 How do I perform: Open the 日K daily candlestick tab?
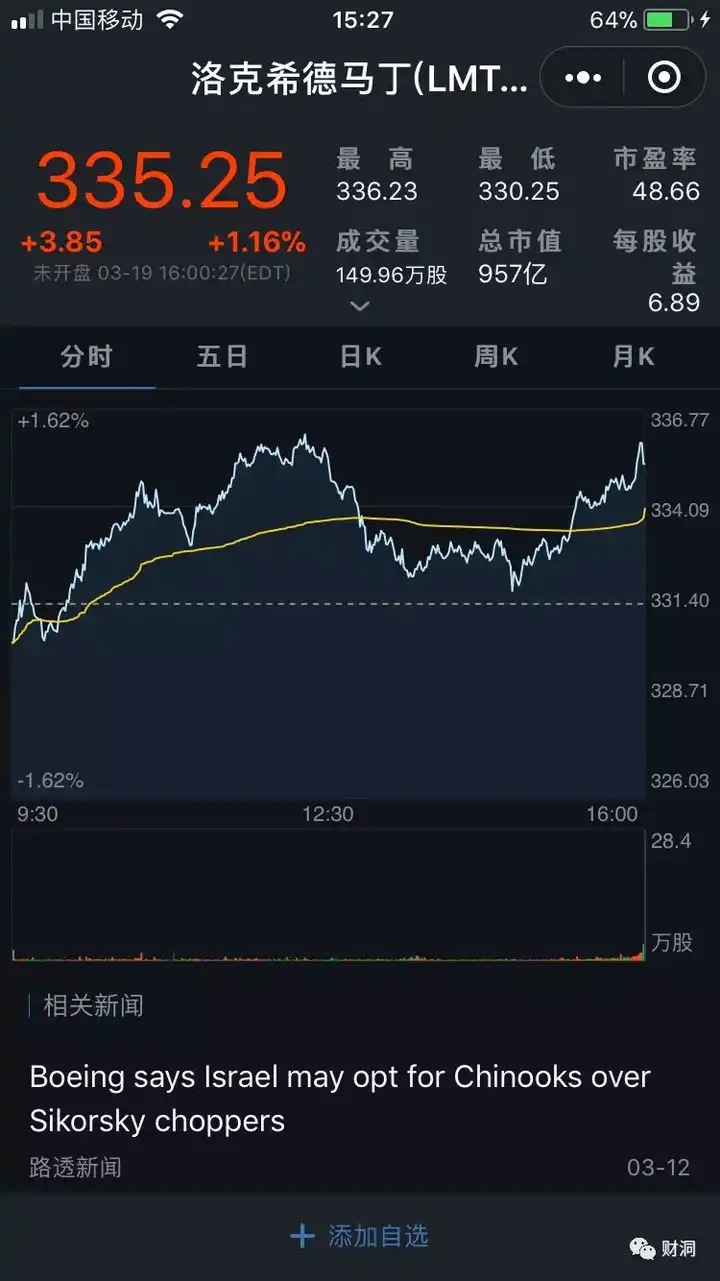tap(359, 357)
